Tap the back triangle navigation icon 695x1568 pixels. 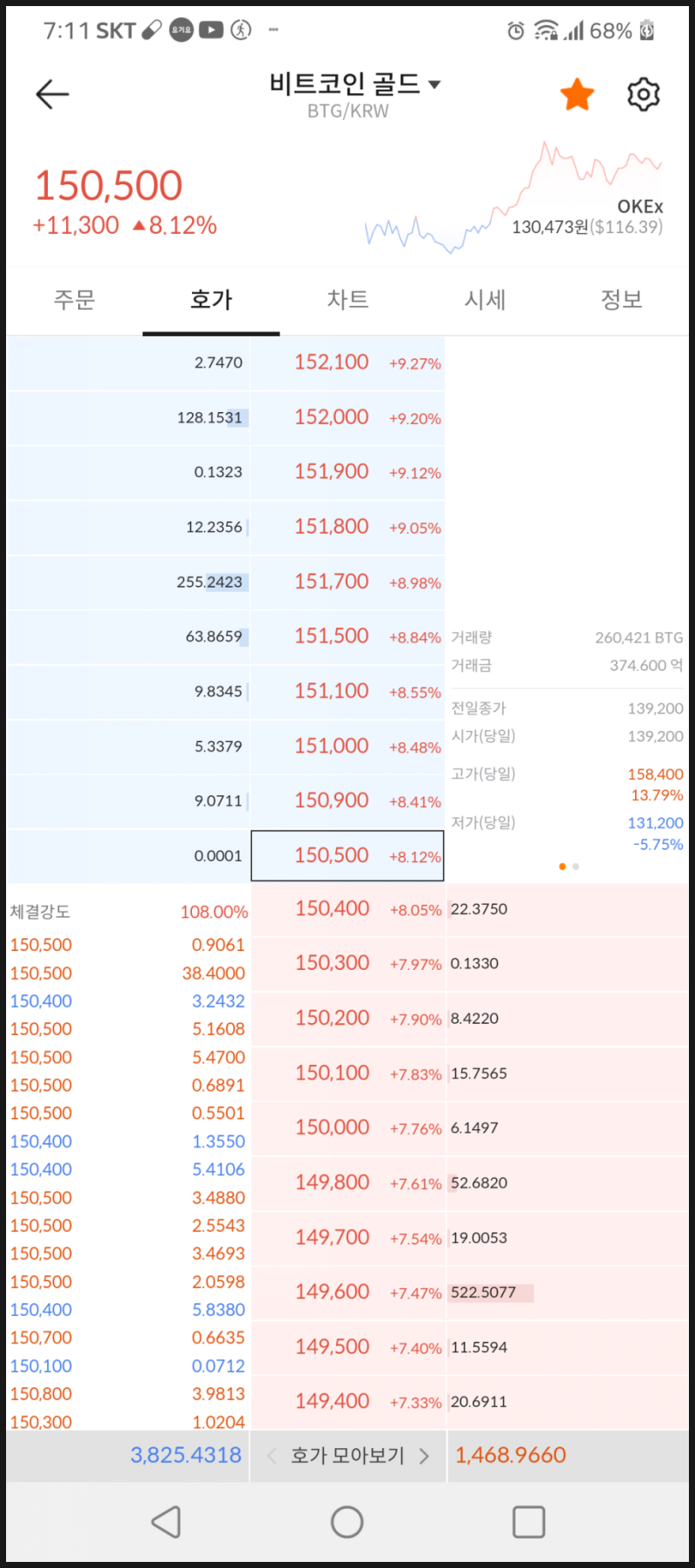pyautogui.click(x=166, y=1522)
